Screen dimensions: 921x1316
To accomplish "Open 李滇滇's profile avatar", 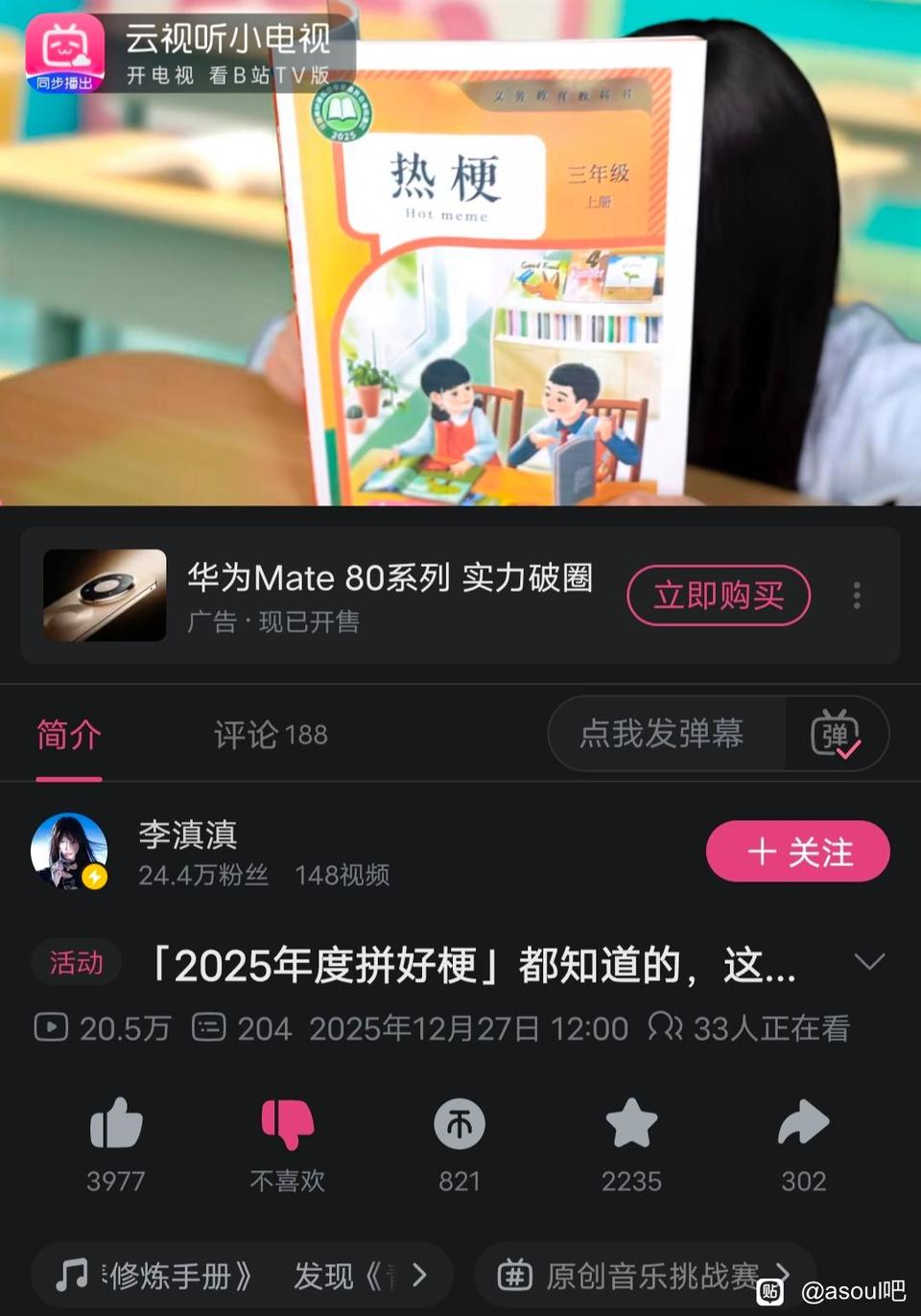I will pos(69,852).
